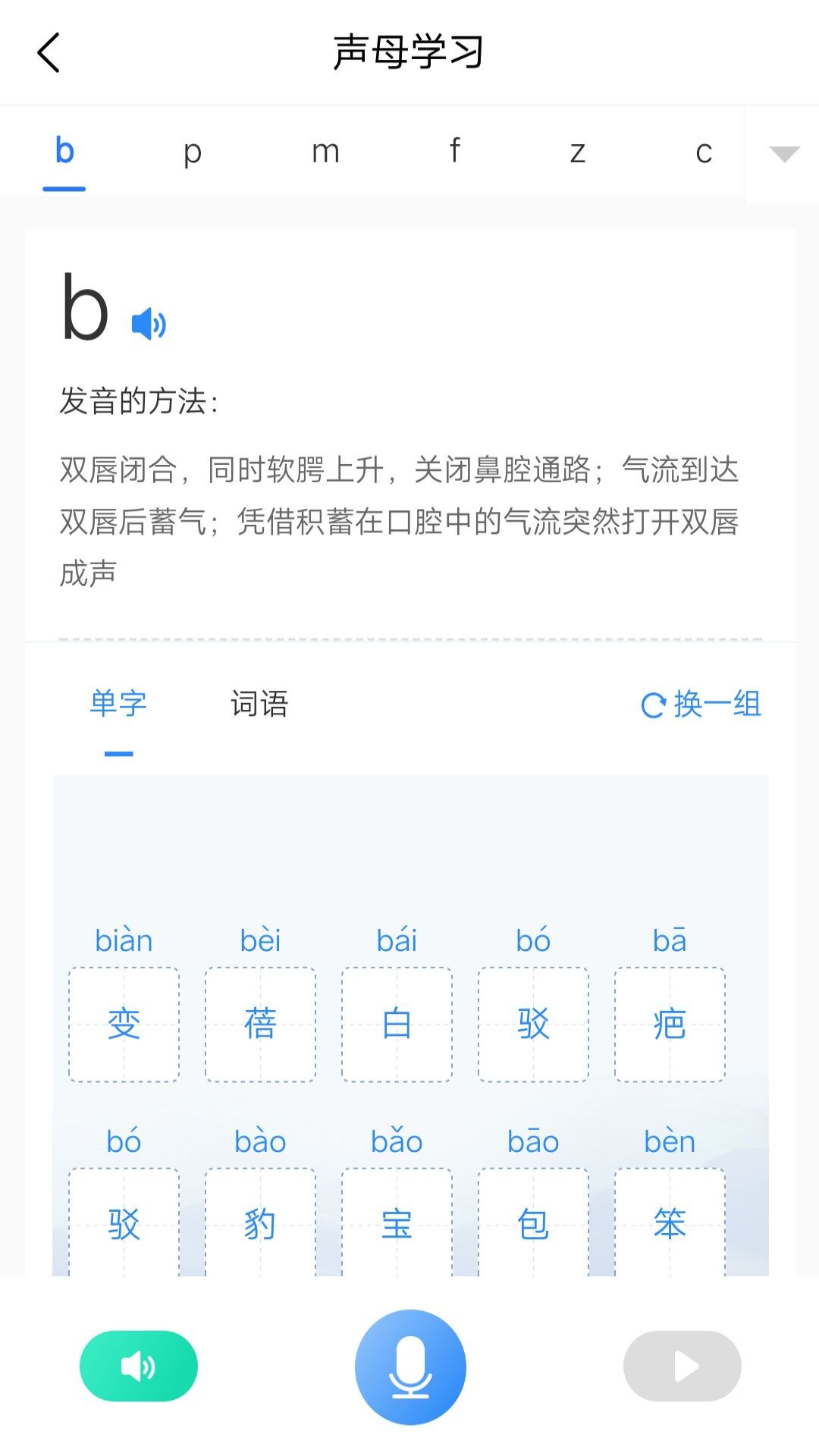This screenshot has height=1456, width=819.
Task: Select initial f in the tab row
Action: (453, 150)
